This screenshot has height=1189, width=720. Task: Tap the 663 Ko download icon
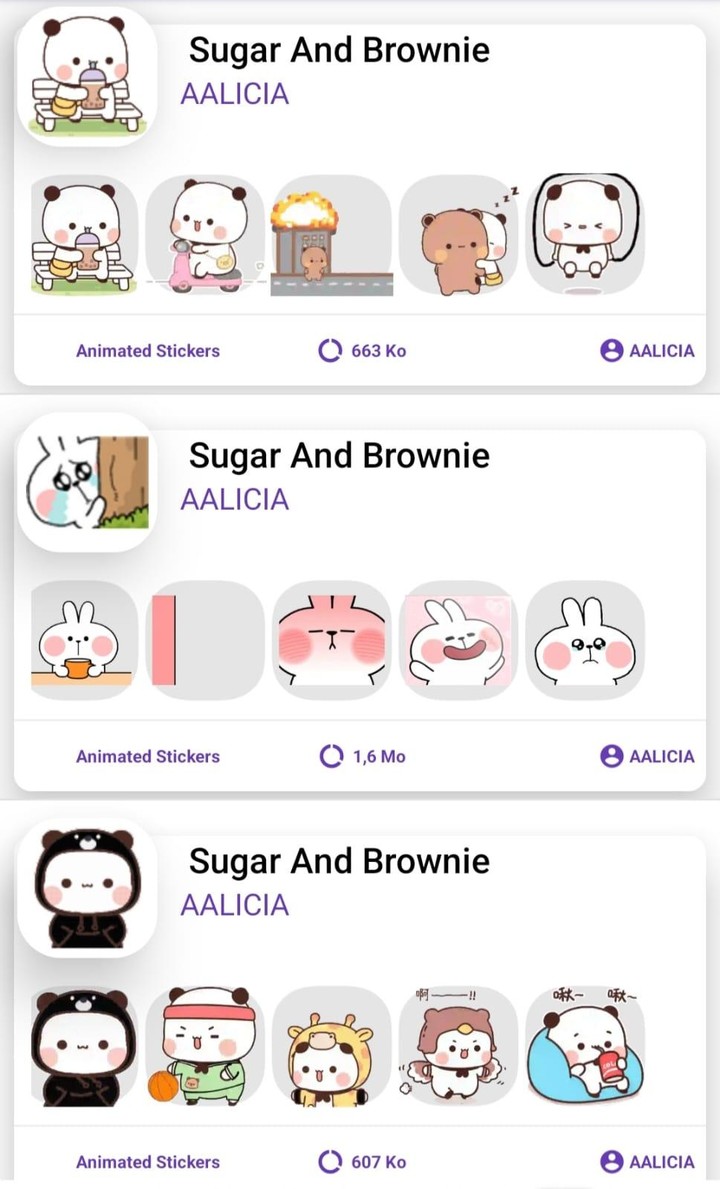(x=330, y=351)
